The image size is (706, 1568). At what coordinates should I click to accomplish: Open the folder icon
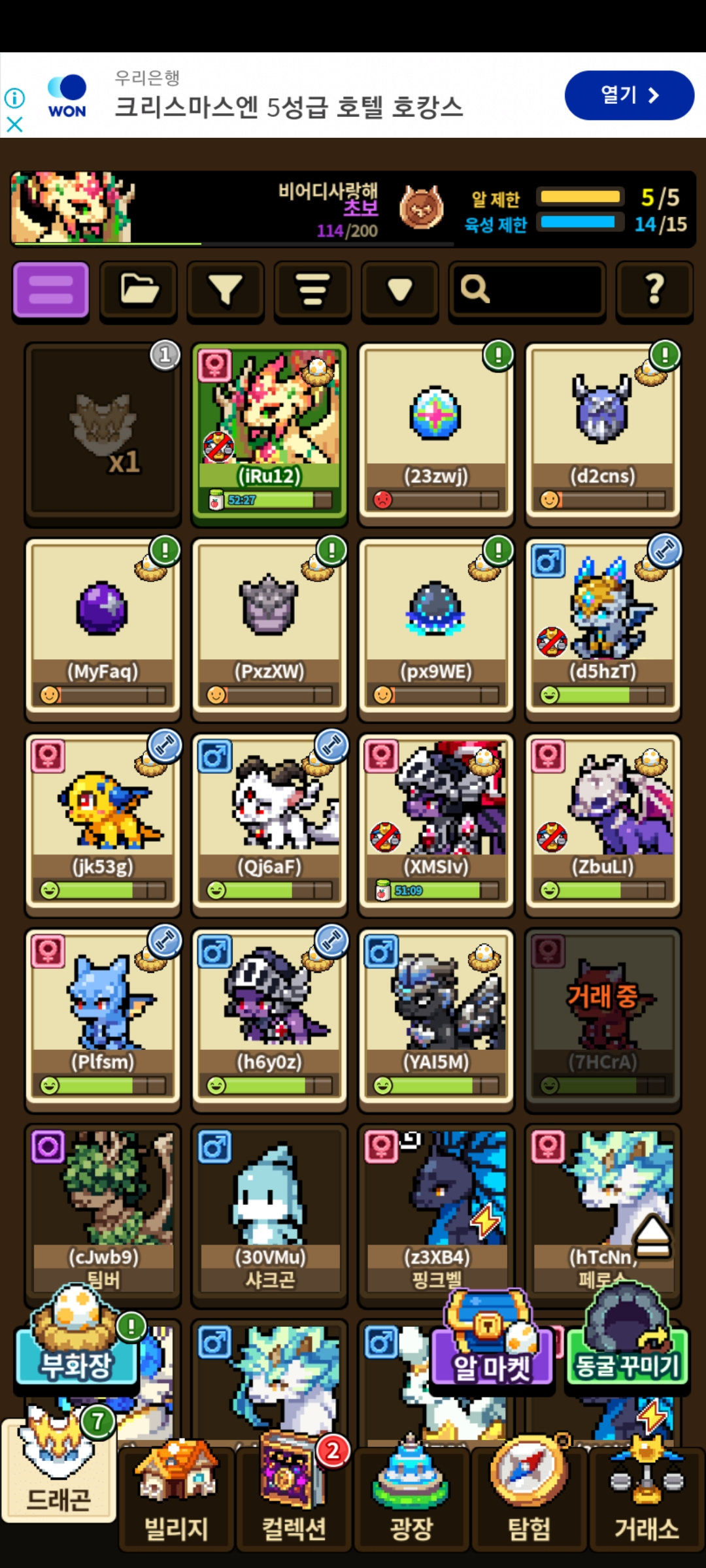139,290
